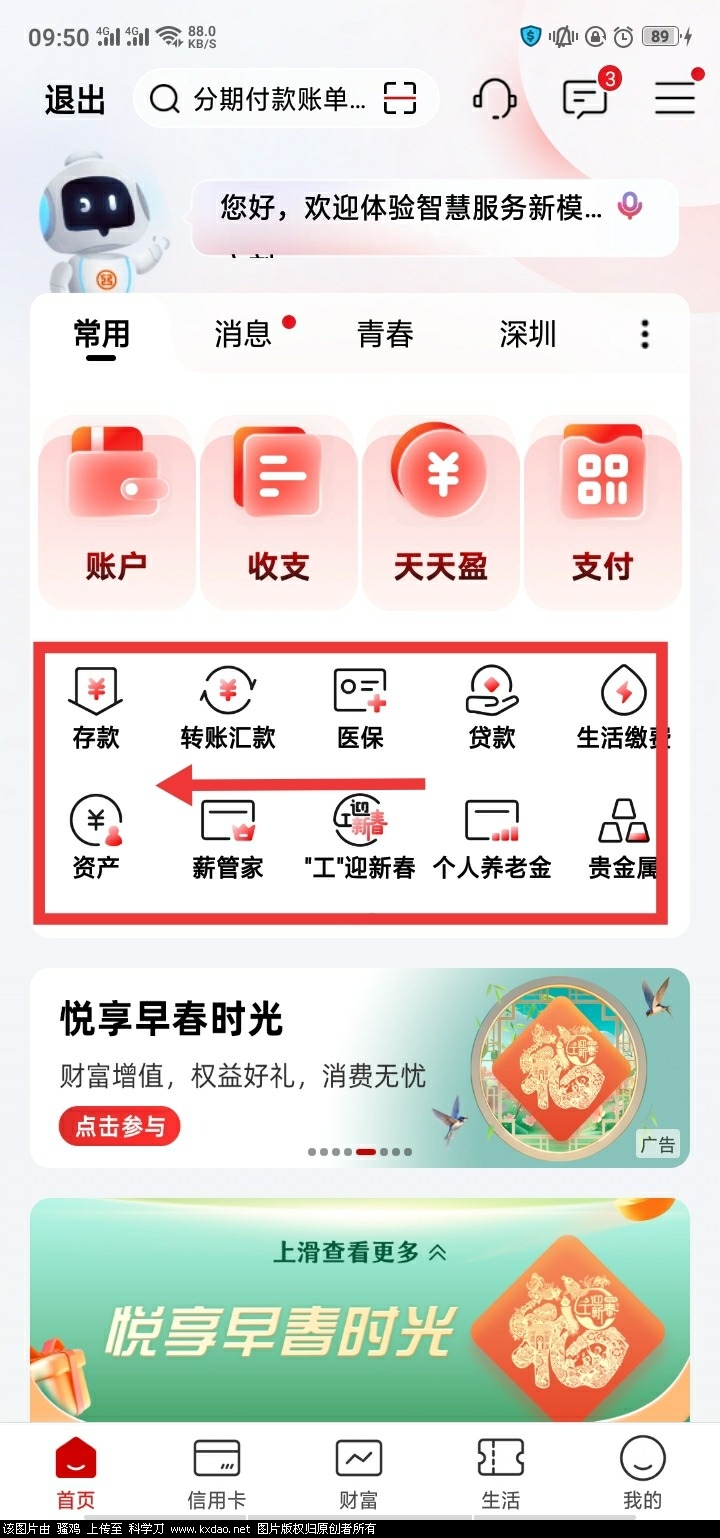The height and width of the screenshot is (1538, 720).
Task: Open the hamburger menu
Action: 675,98
